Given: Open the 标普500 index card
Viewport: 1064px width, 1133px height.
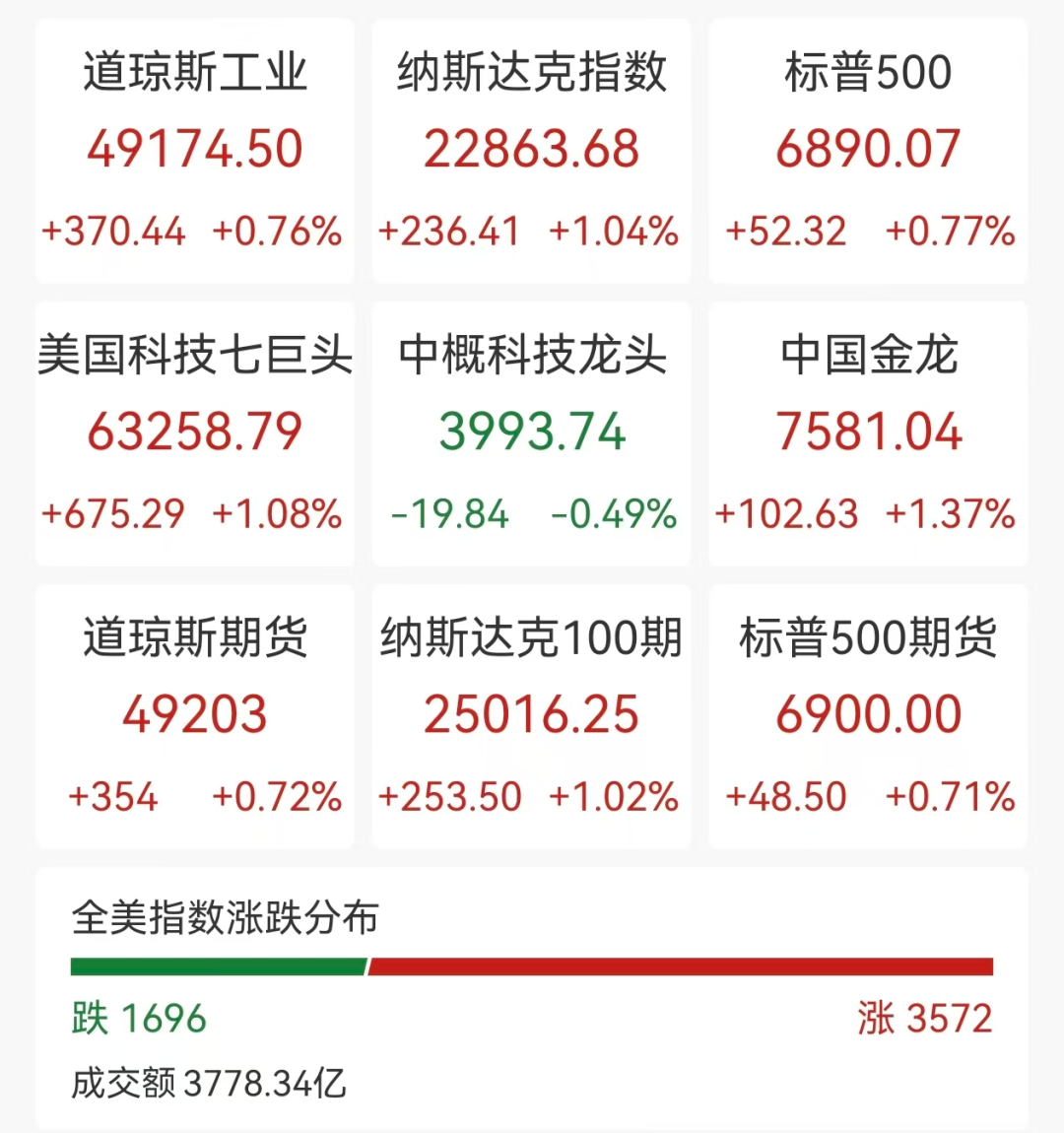Looking at the screenshot, I should (868, 151).
